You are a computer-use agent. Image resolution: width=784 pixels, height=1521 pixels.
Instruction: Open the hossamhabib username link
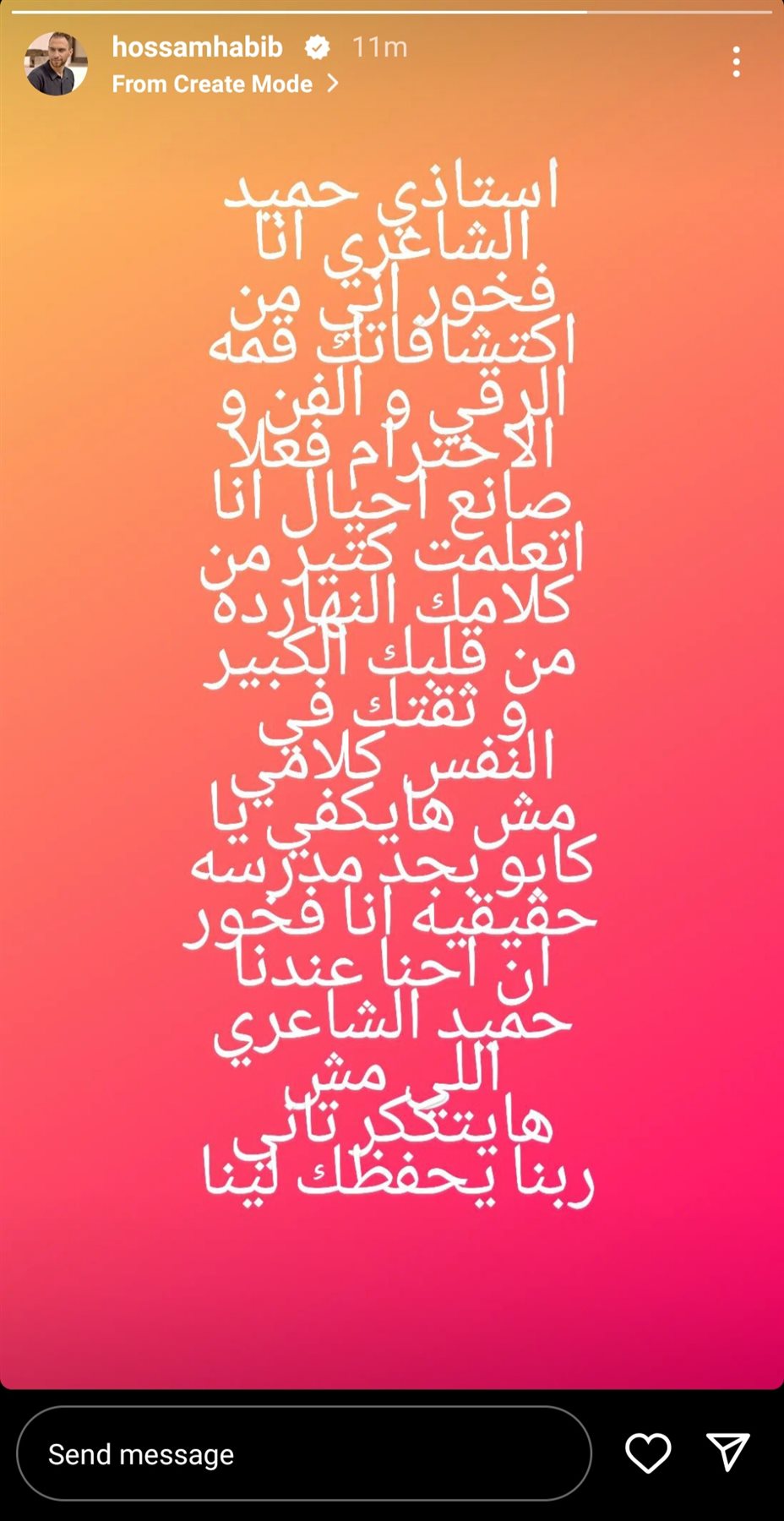[x=197, y=47]
